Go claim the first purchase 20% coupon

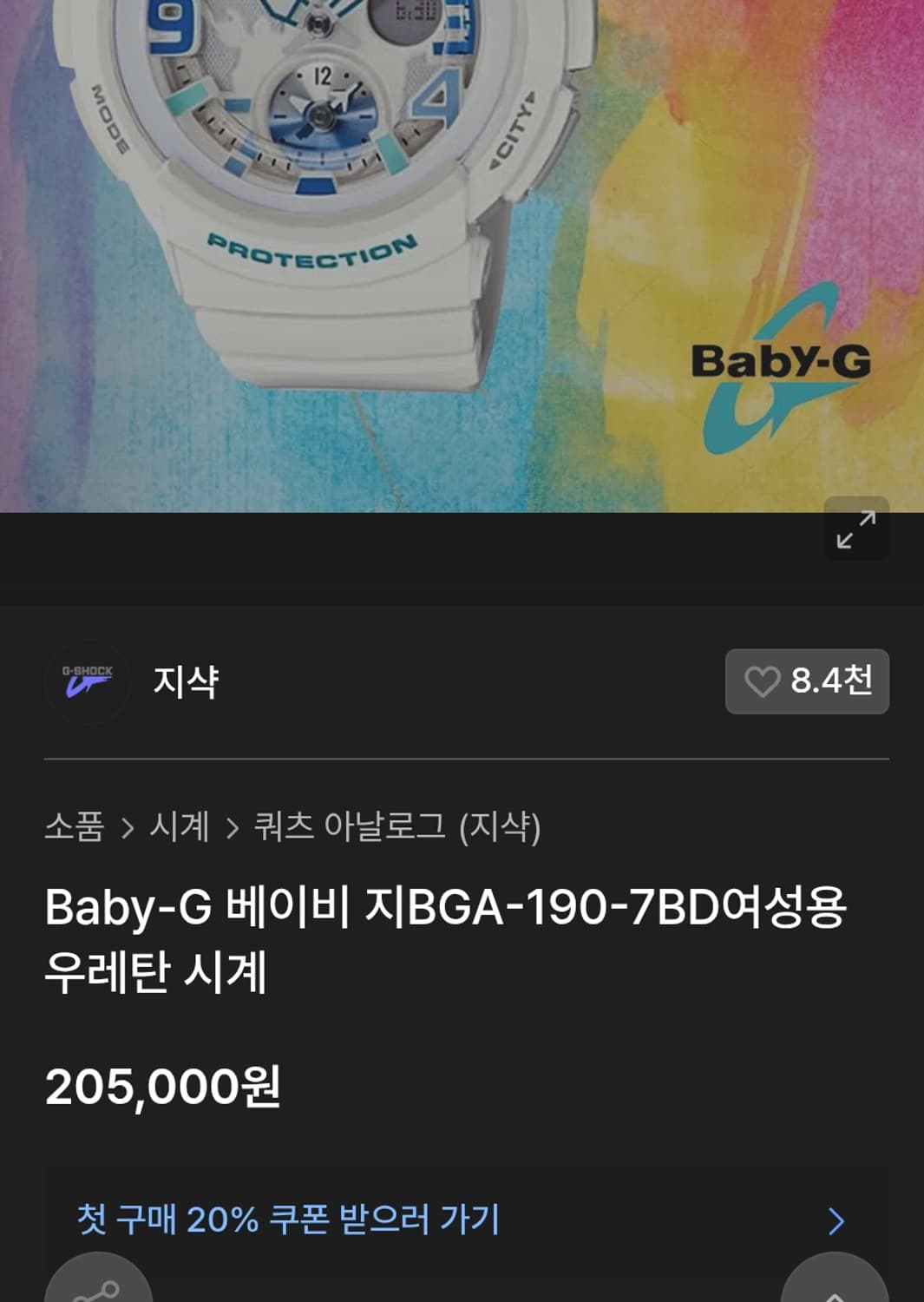tap(286, 1220)
